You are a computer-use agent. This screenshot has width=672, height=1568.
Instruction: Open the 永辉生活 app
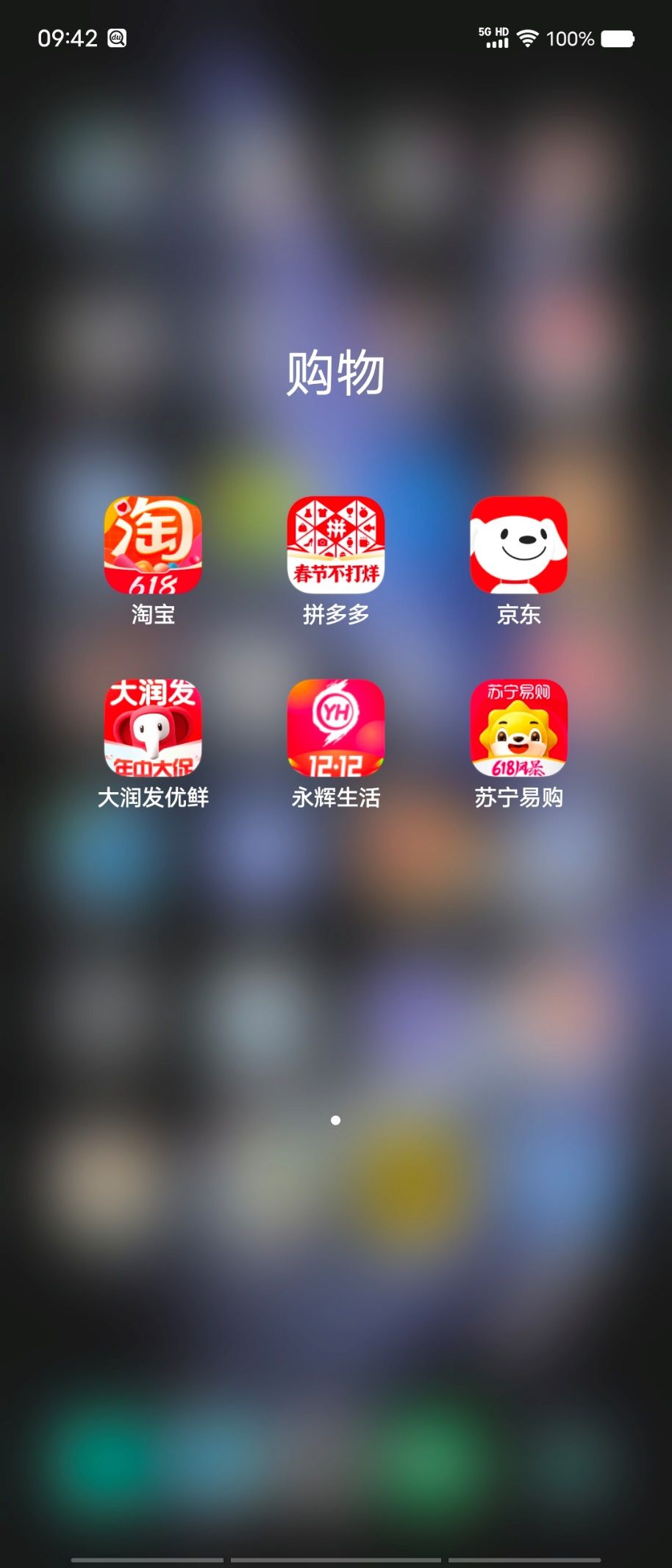[x=336, y=727]
